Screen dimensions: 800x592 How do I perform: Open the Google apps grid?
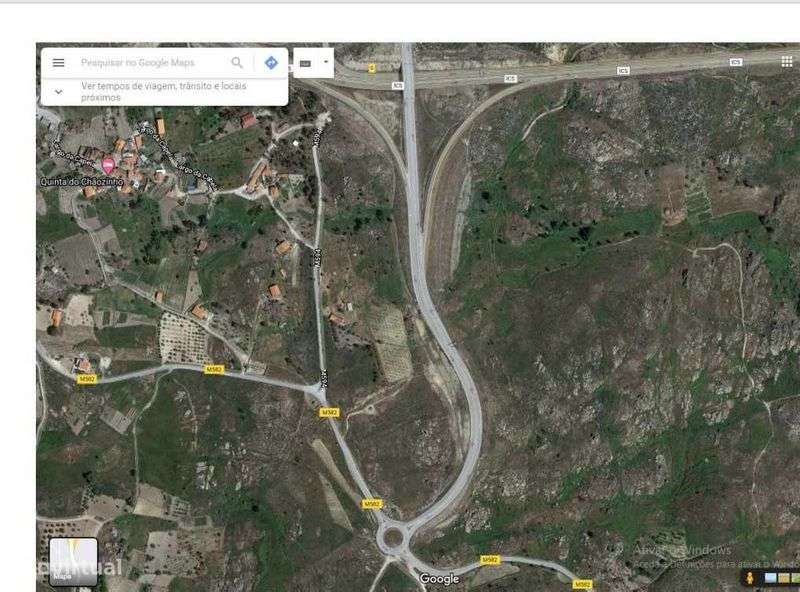click(x=787, y=61)
